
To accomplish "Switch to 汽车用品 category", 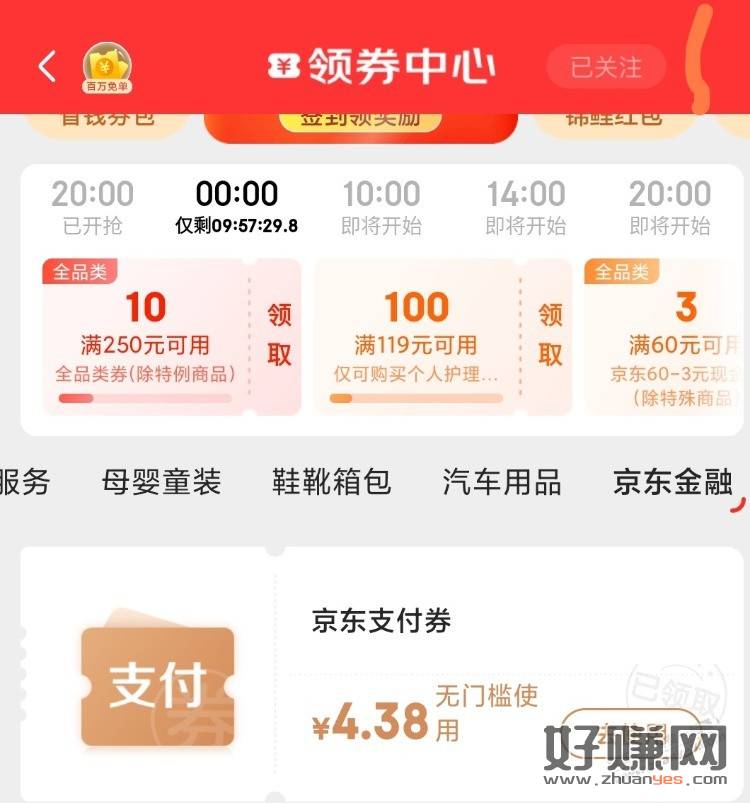I will (x=502, y=483).
